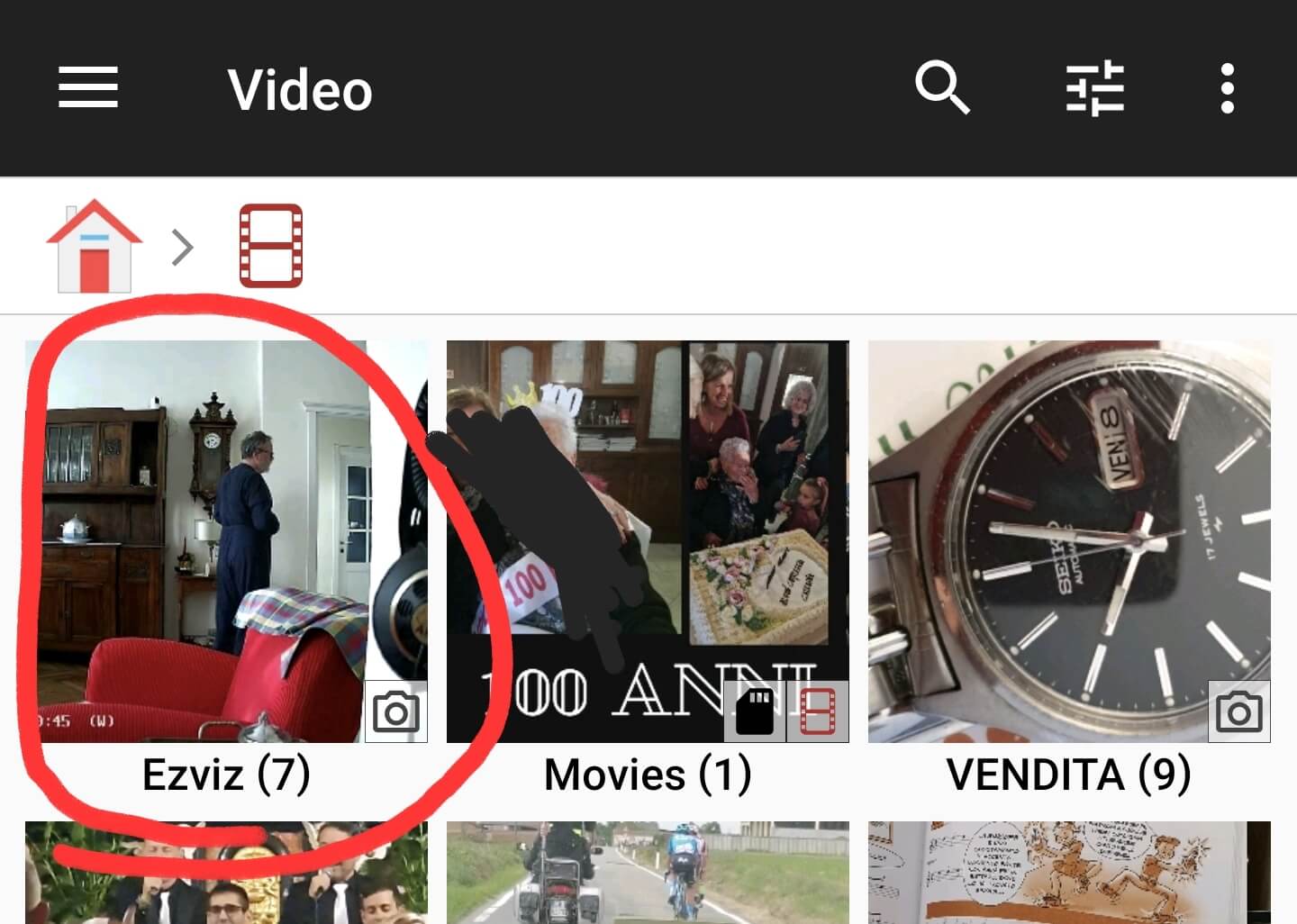Select the video film breadcrumb icon
The width and height of the screenshot is (1297, 924).
coord(270,246)
